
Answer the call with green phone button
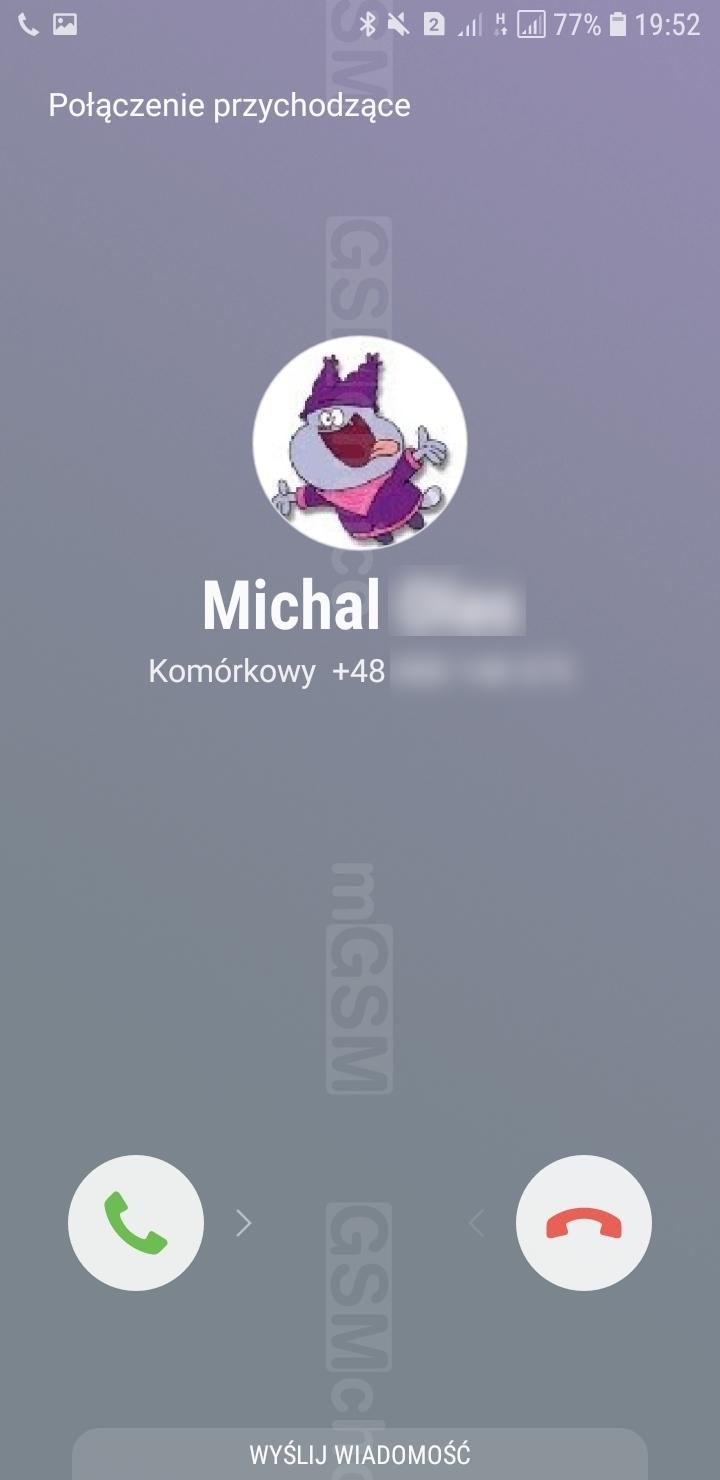tap(136, 1223)
